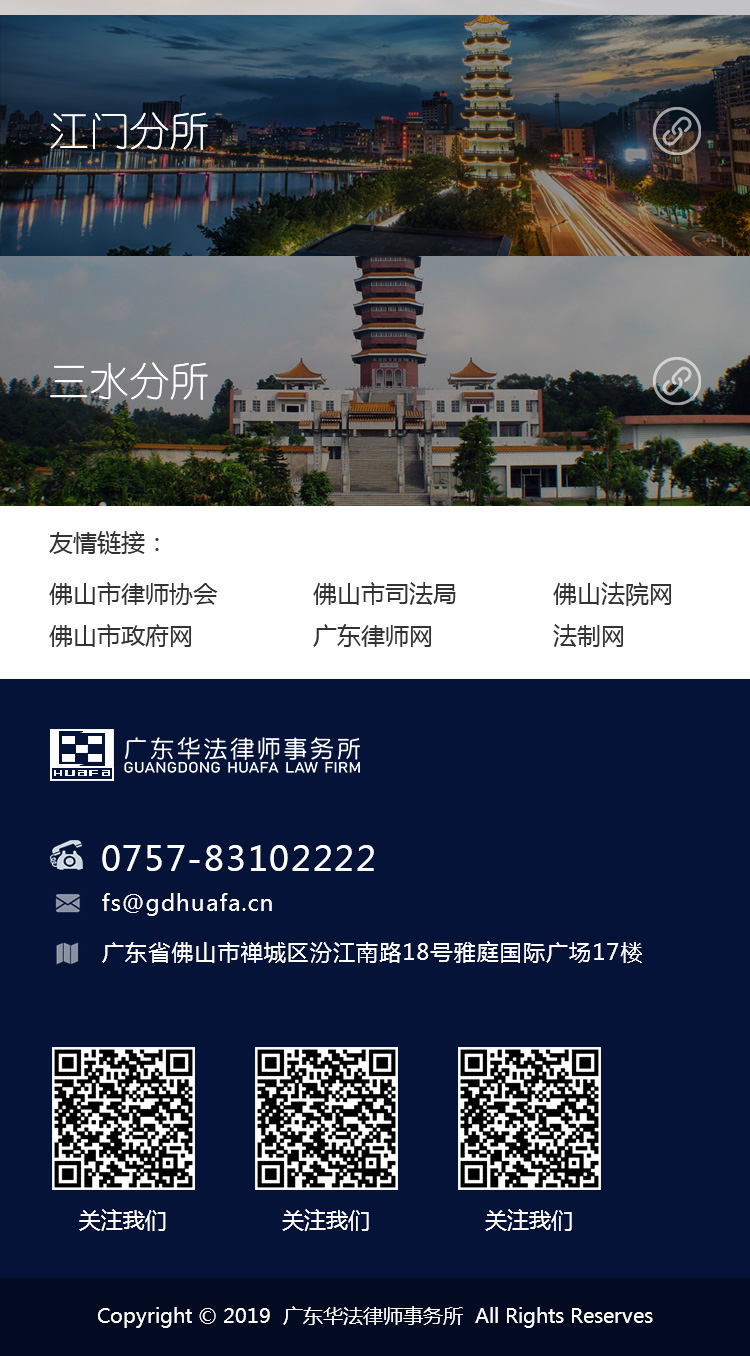Open 法制网 link

pyautogui.click(x=588, y=636)
